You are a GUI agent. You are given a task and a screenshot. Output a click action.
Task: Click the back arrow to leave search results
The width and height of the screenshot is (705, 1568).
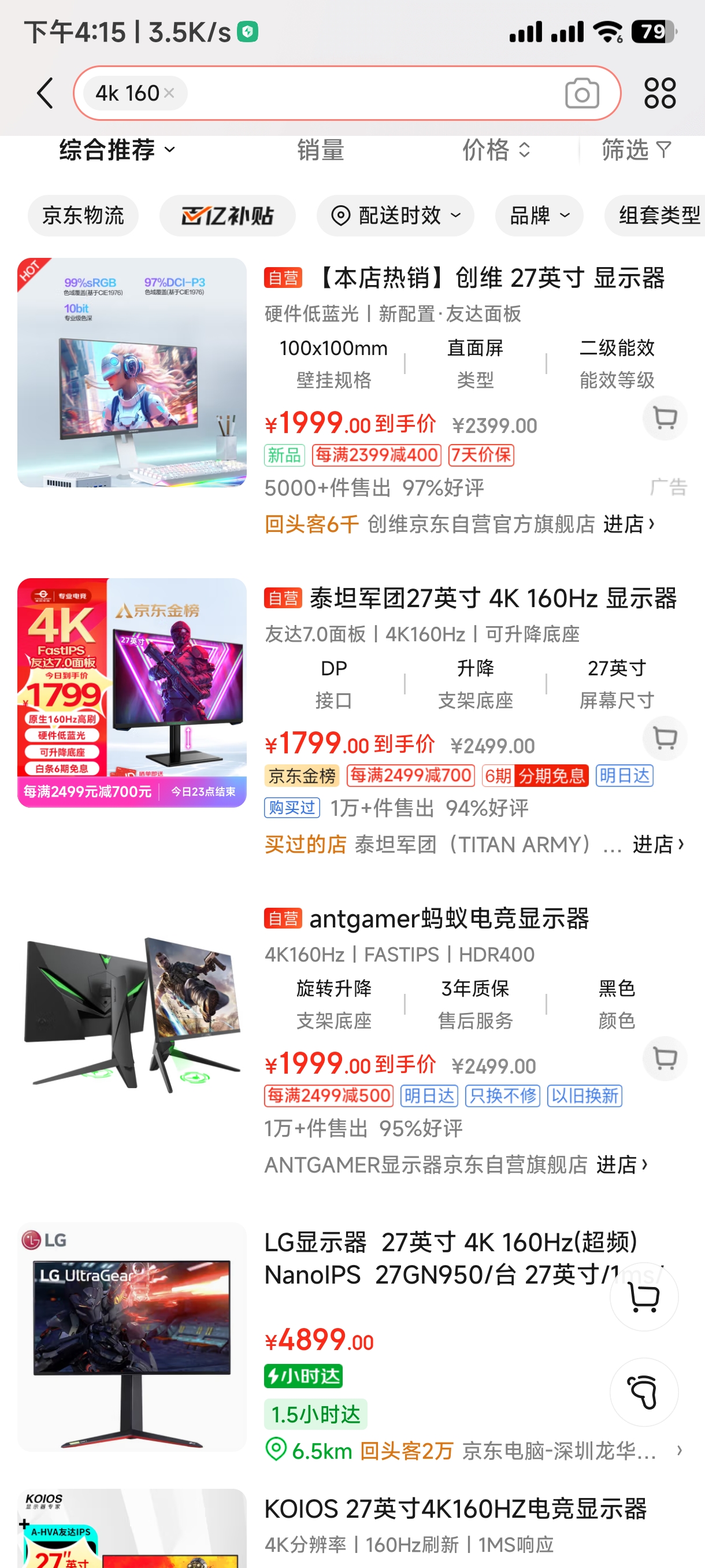[x=44, y=93]
